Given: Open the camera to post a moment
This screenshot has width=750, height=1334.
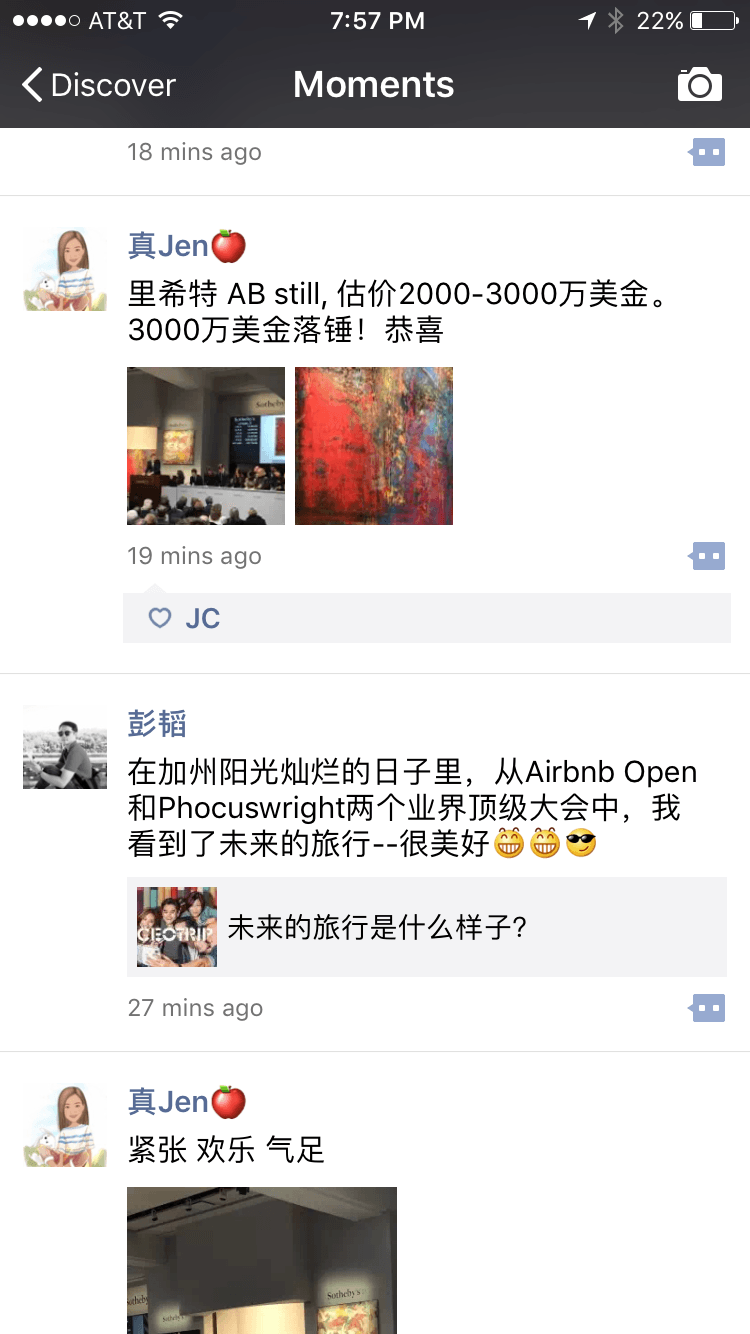Looking at the screenshot, I should point(699,85).
